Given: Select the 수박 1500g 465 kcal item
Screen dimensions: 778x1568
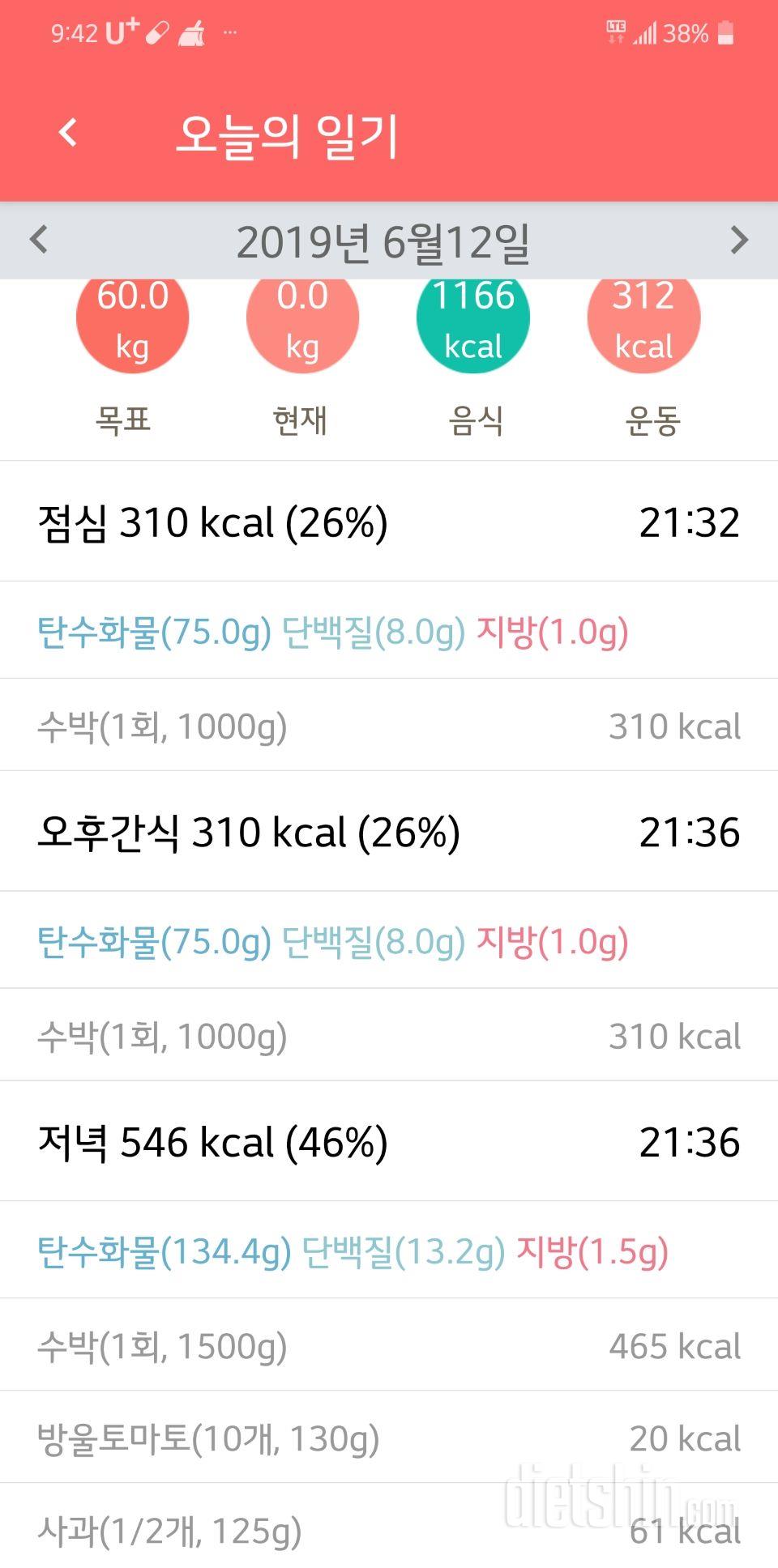Looking at the screenshot, I should [x=389, y=1345].
